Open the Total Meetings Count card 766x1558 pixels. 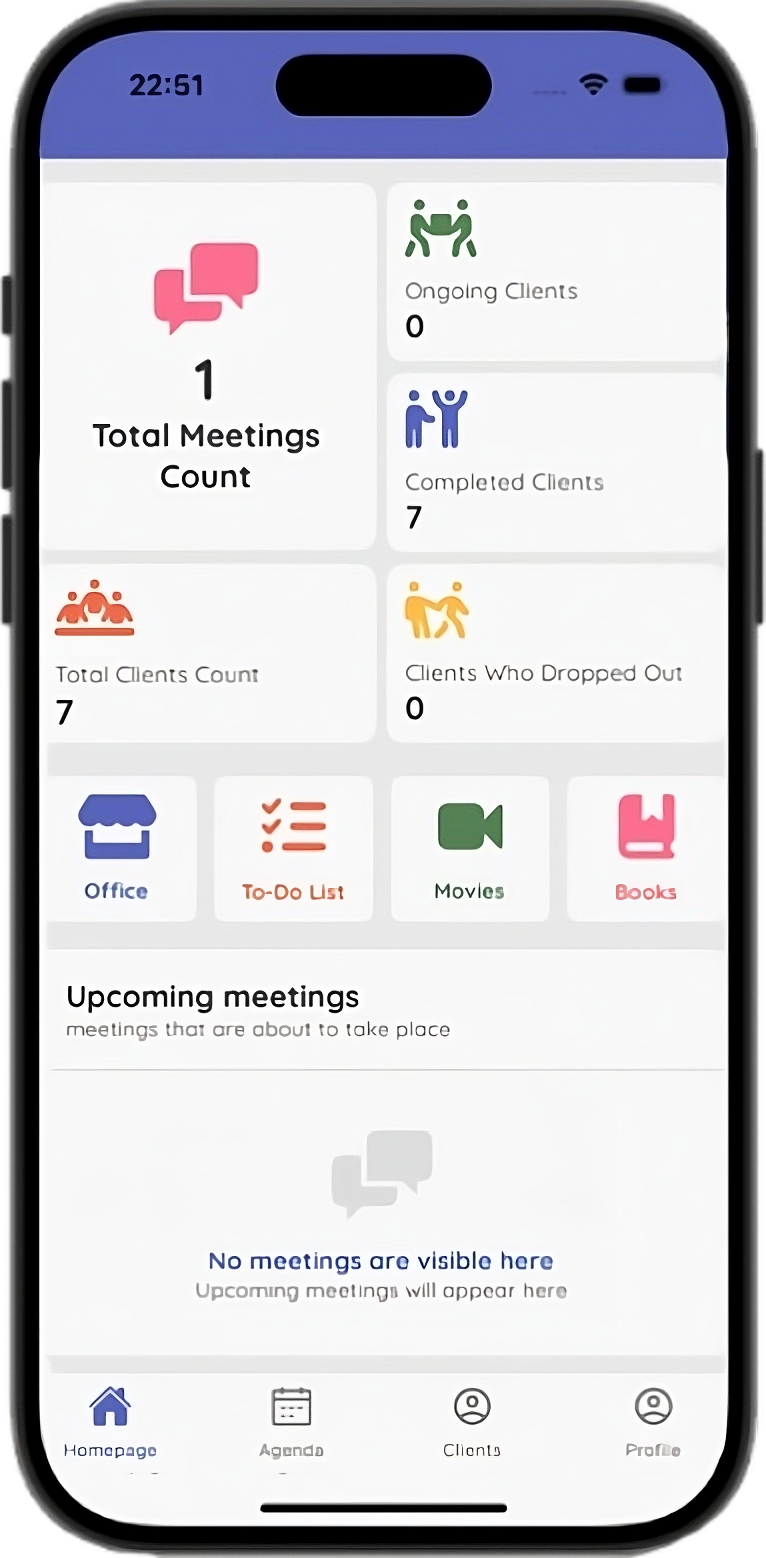(207, 366)
